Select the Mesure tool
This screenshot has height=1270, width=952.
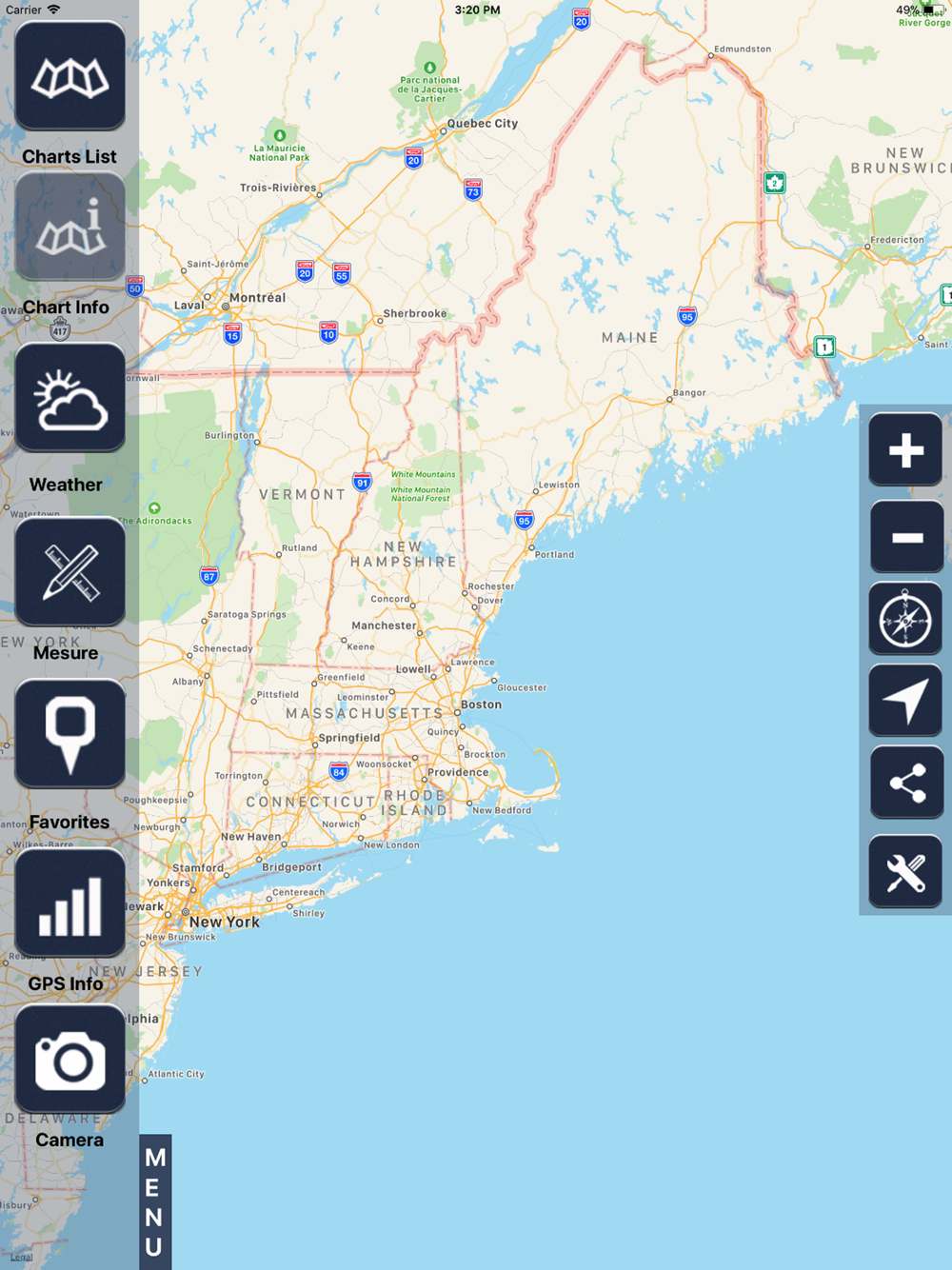click(x=69, y=572)
